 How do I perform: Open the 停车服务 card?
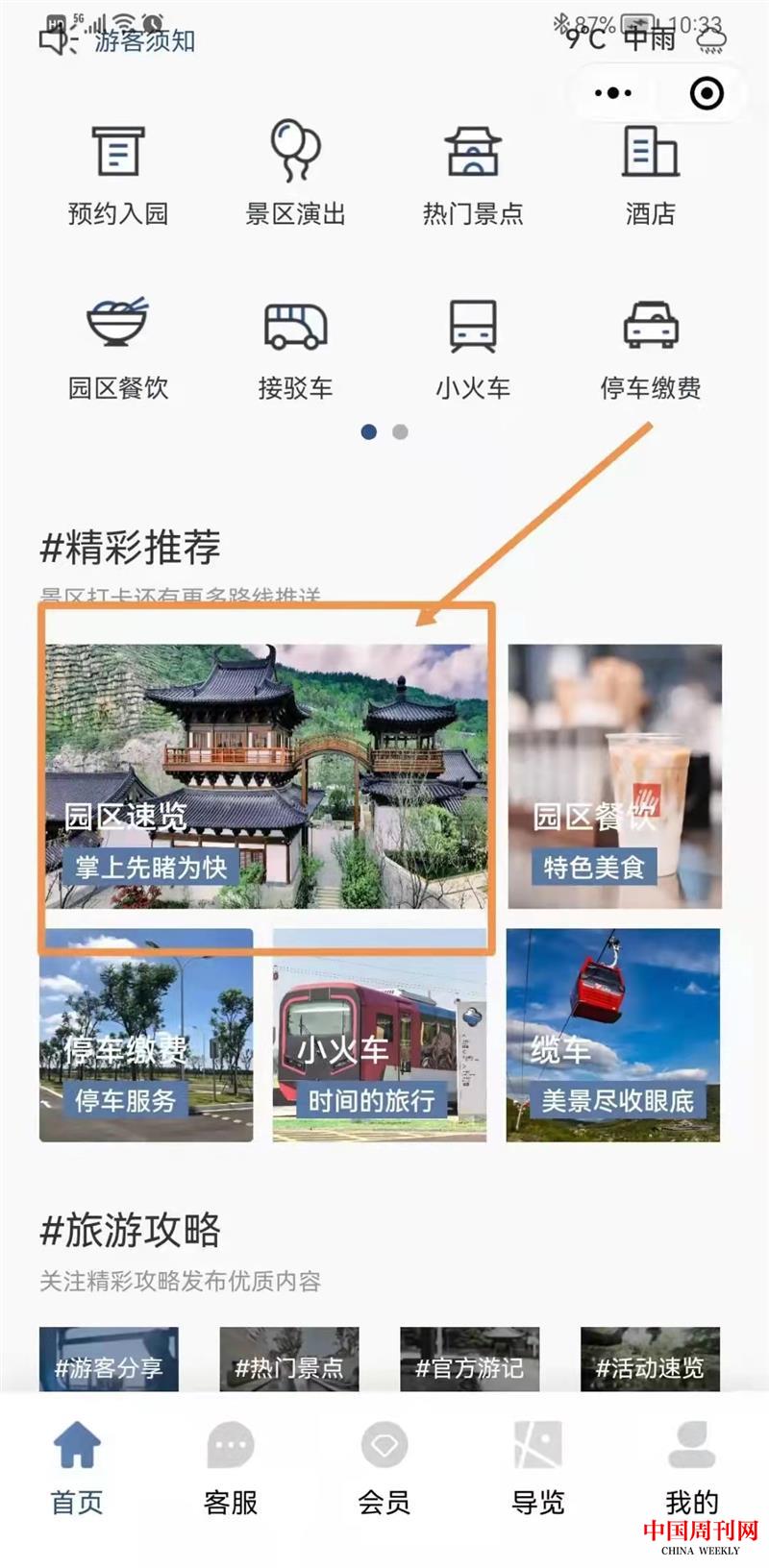tap(146, 1036)
